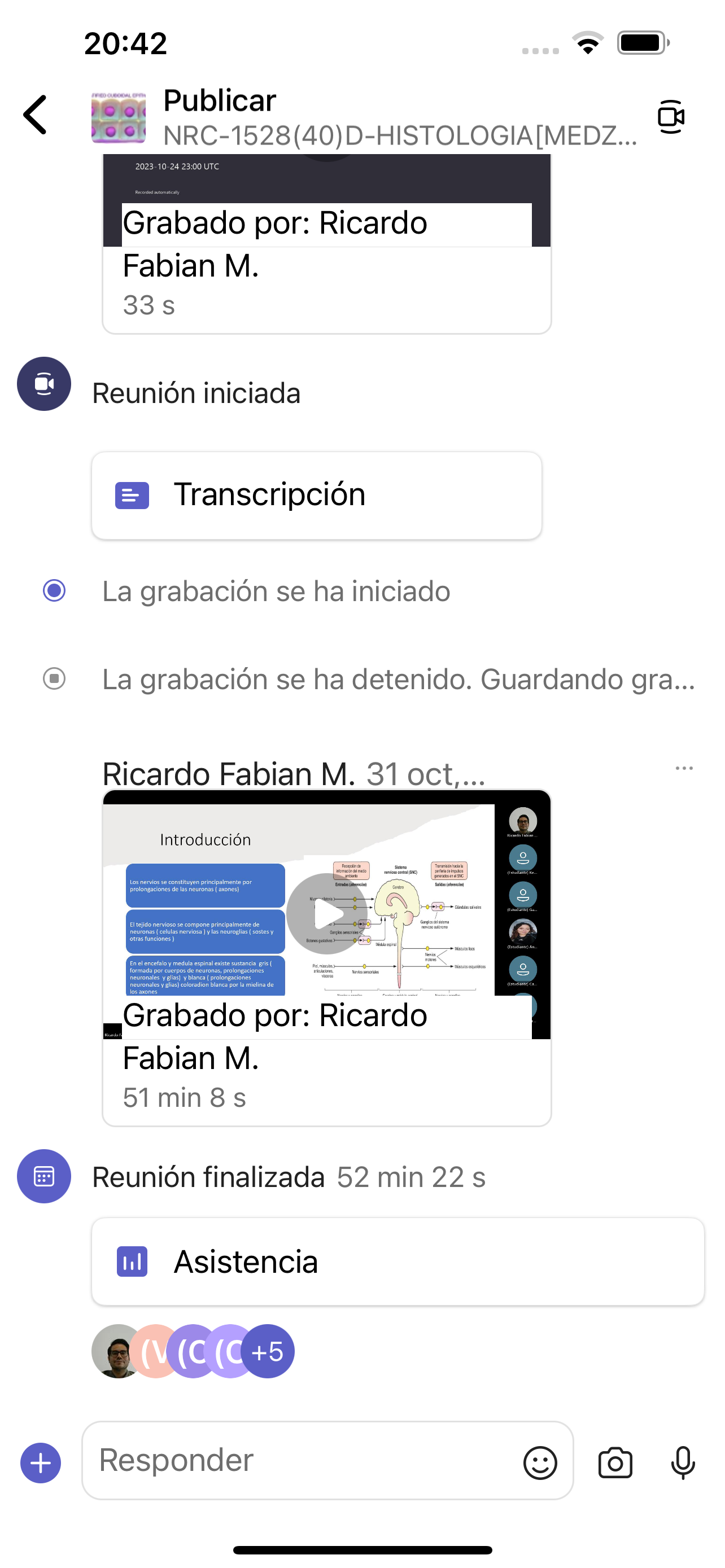Start a video meeting in the channel

671,116
